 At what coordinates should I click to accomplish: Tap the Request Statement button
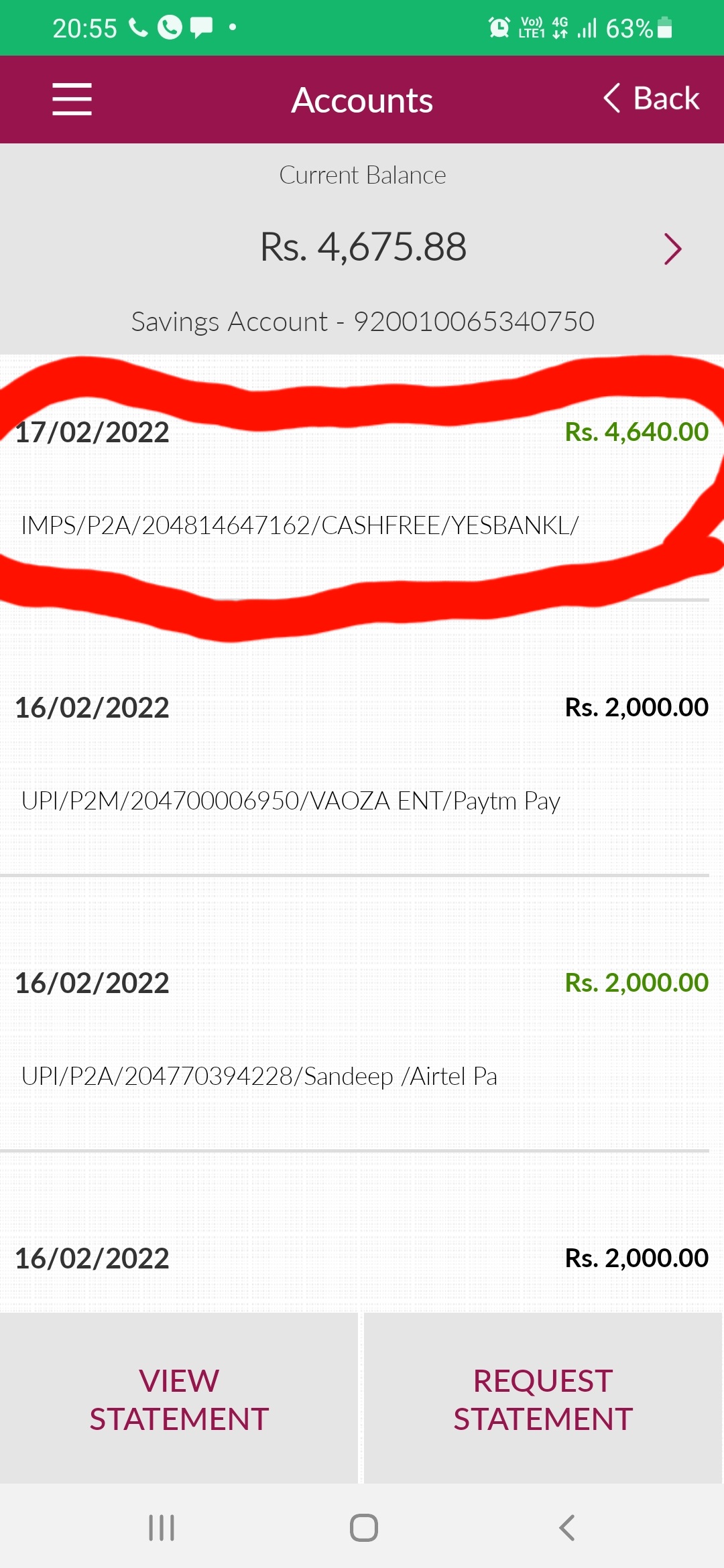pos(543,1399)
